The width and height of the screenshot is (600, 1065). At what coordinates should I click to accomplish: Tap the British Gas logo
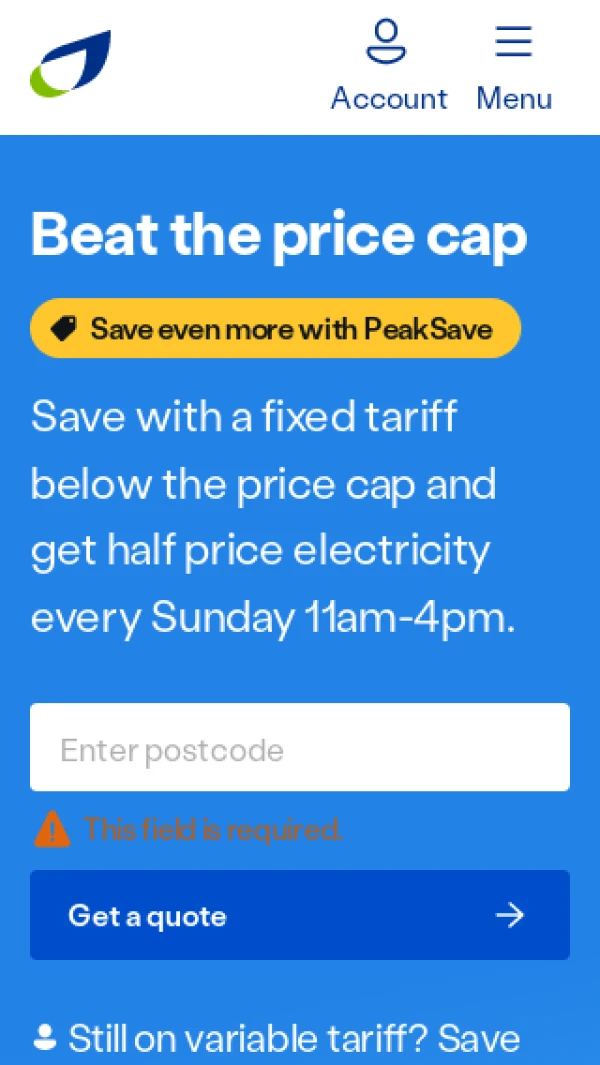70,65
